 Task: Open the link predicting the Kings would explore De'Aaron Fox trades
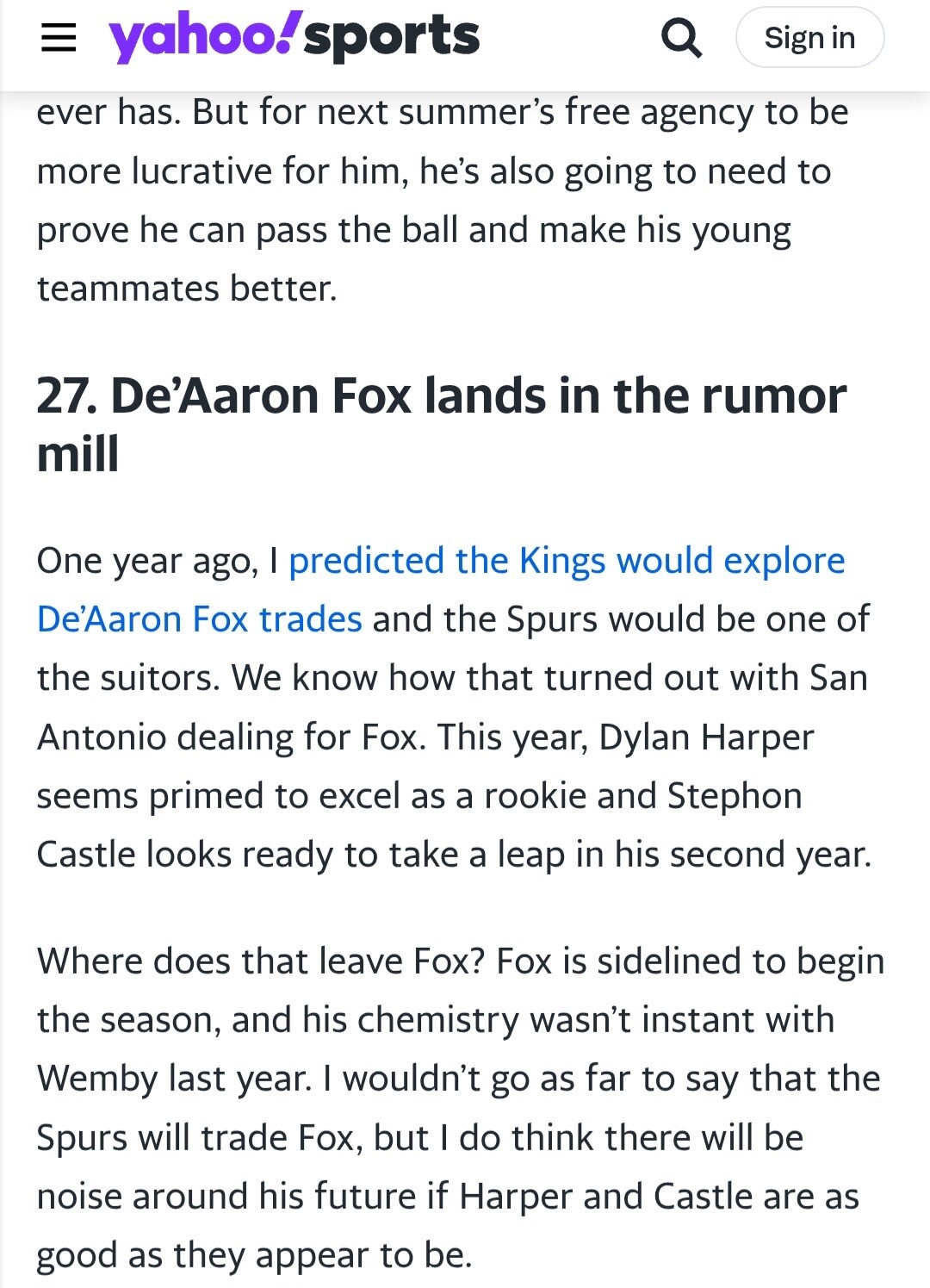[441, 590]
